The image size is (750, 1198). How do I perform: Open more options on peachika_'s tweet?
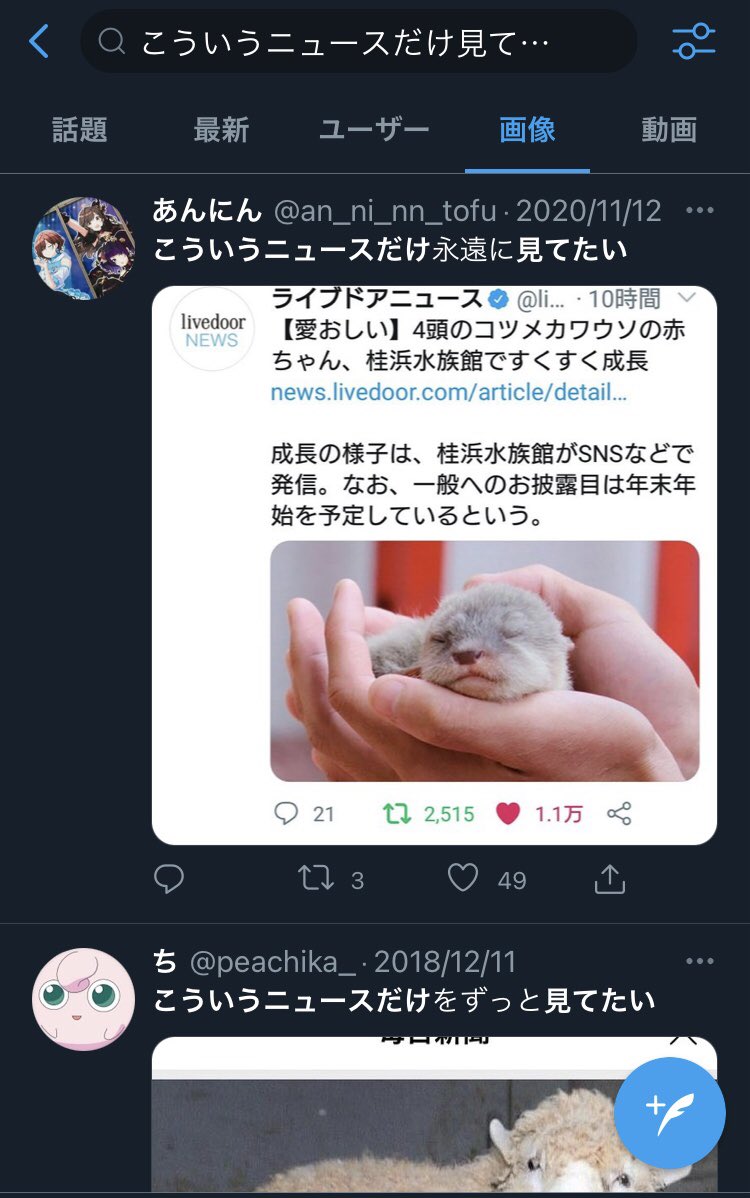[x=700, y=962]
